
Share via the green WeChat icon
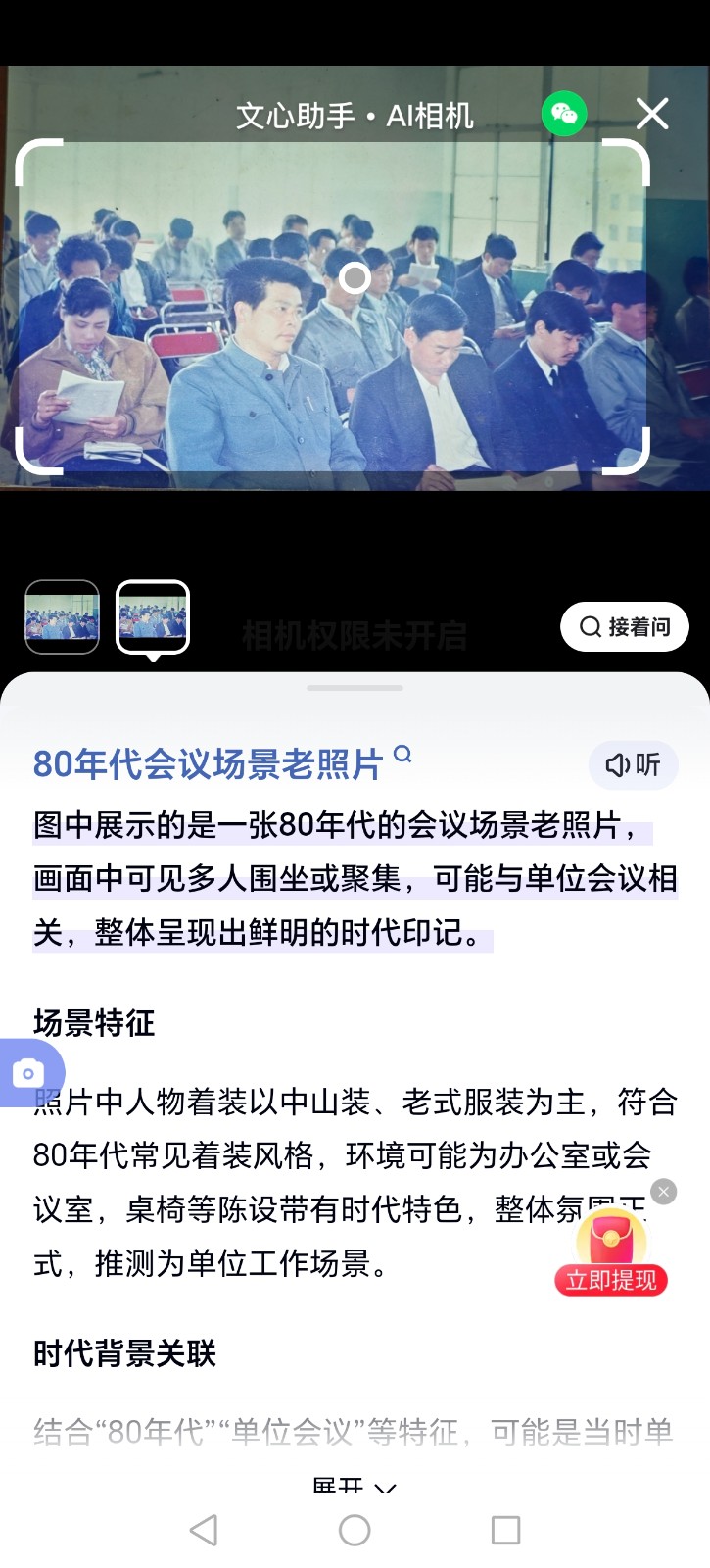[x=564, y=115]
